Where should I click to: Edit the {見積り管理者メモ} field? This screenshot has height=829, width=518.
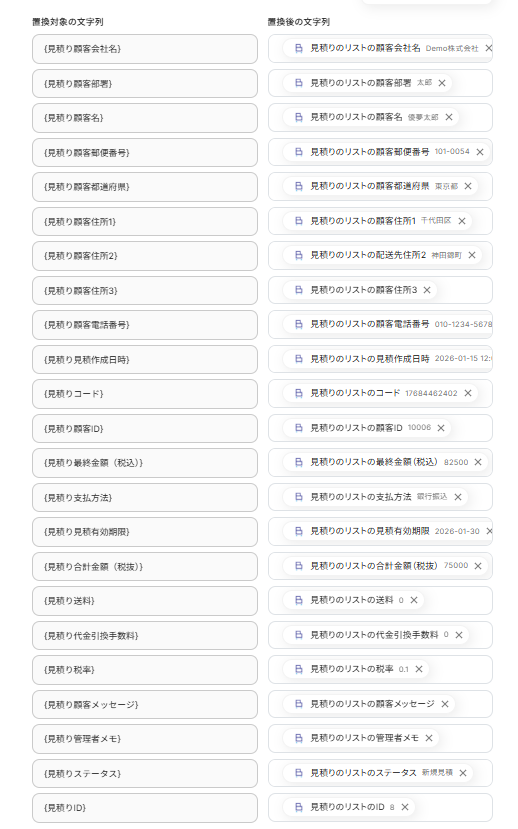145,739
